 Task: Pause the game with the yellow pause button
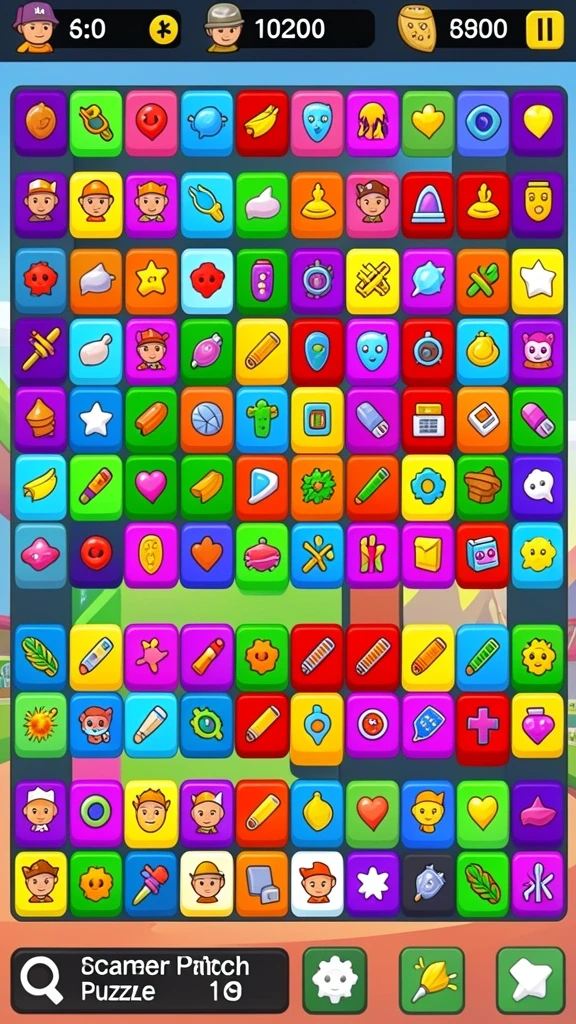point(545,28)
